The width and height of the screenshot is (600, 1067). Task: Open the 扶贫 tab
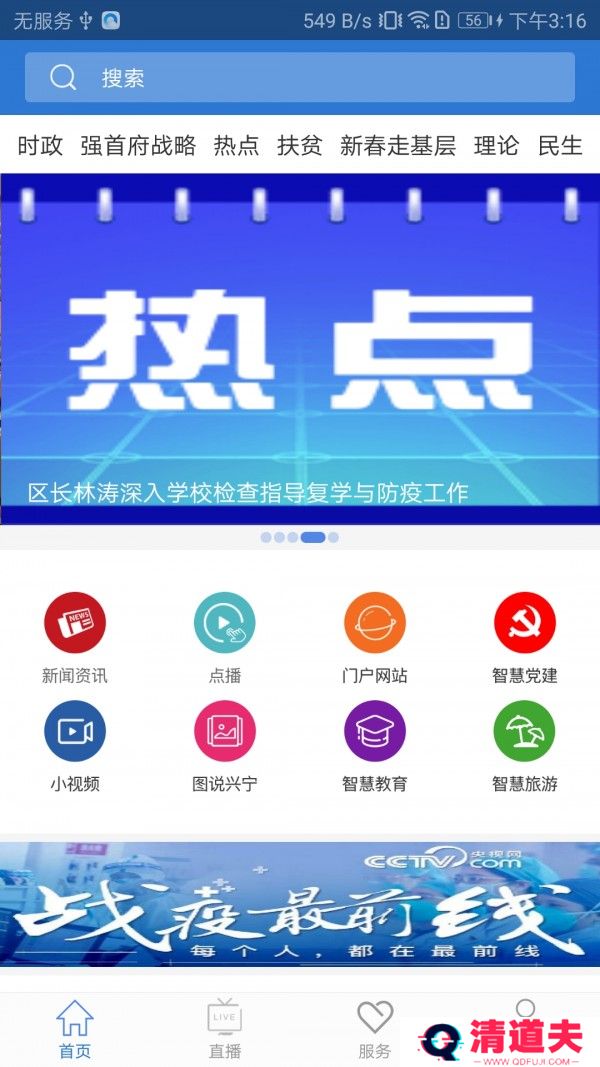[300, 146]
